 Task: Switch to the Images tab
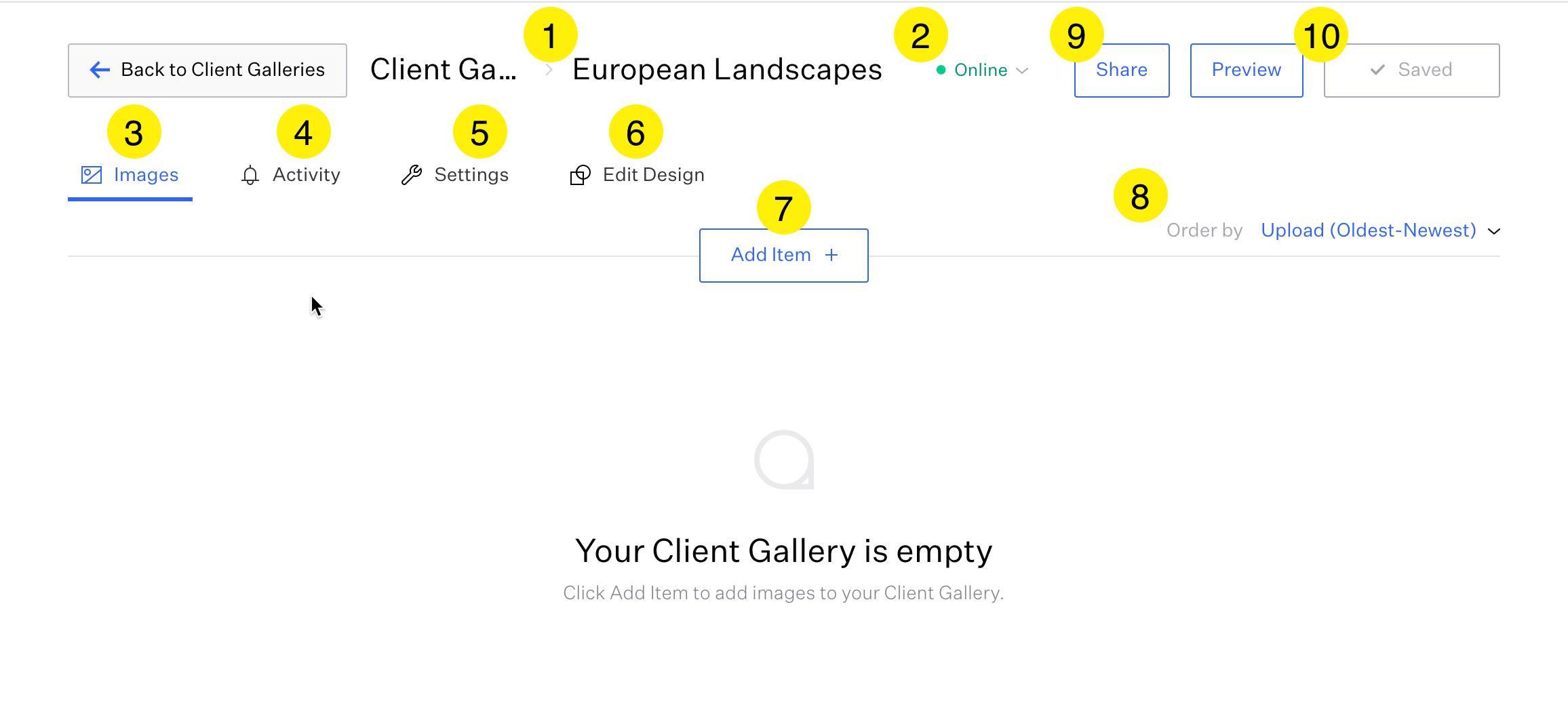click(x=130, y=175)
